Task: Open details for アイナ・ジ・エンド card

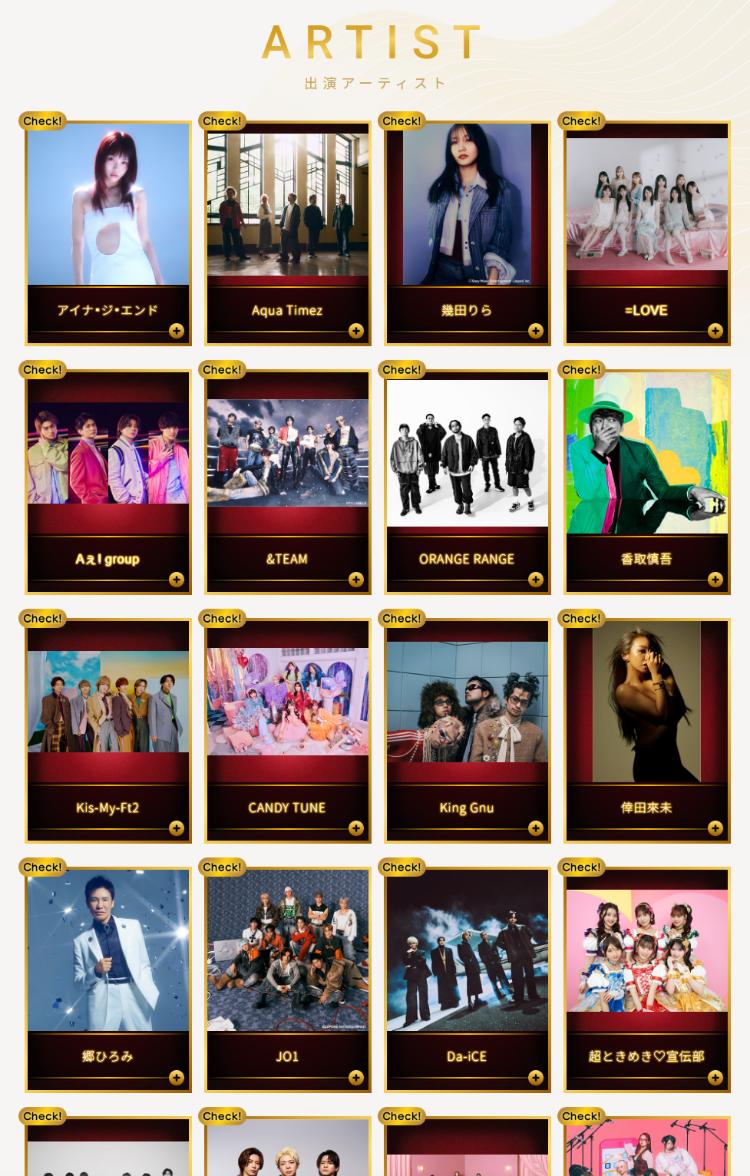Action: click(176, 330)
